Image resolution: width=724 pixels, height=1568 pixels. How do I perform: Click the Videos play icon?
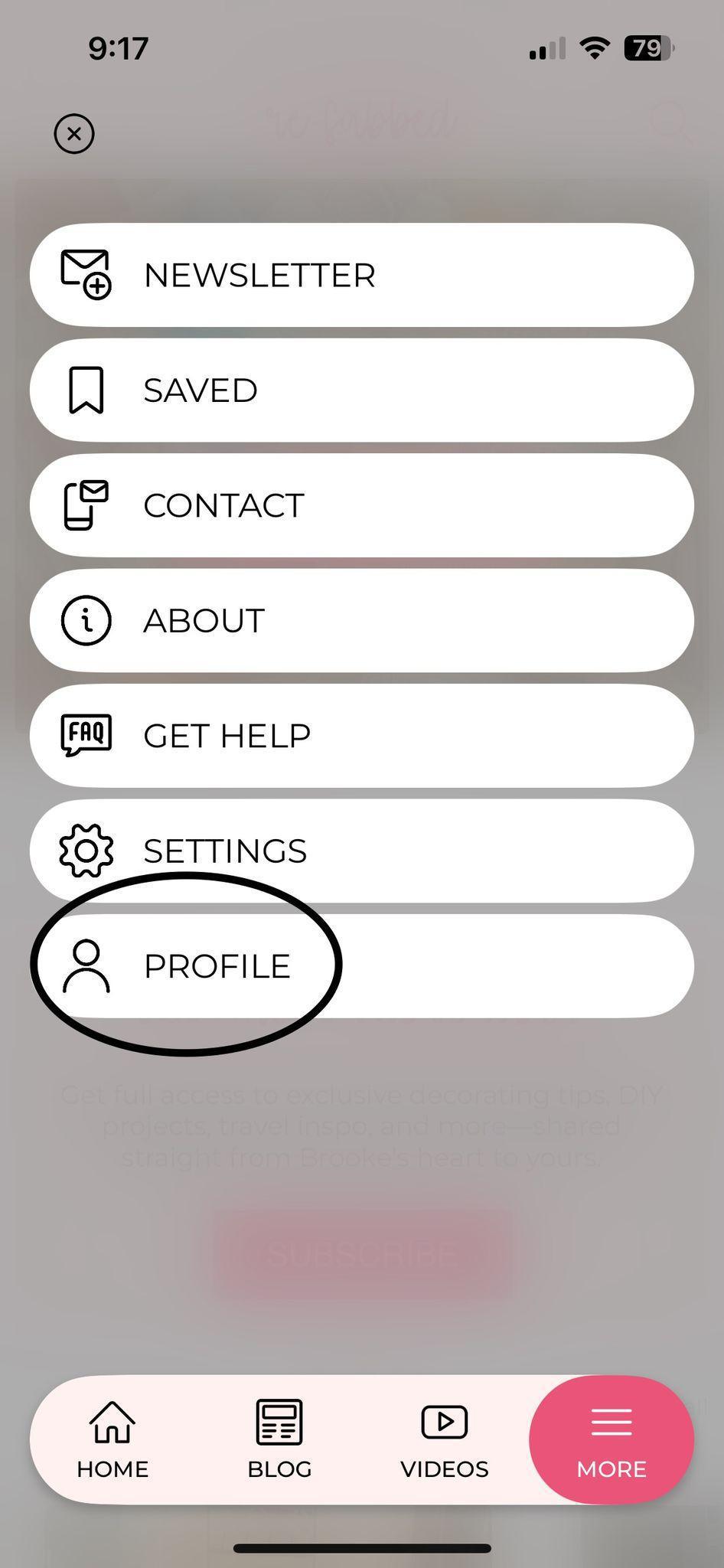(444, 1422)
